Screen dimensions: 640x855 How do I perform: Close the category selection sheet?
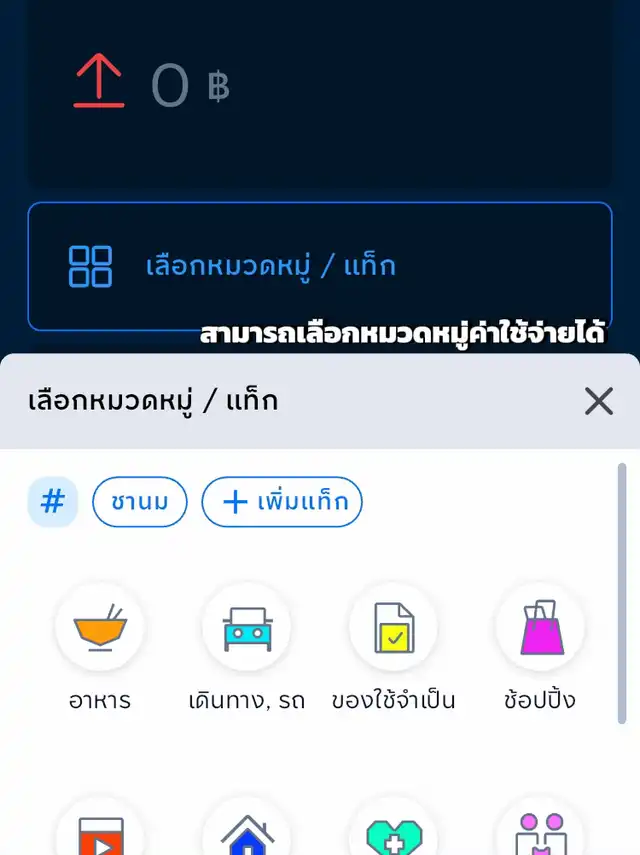tap(598, 402)
